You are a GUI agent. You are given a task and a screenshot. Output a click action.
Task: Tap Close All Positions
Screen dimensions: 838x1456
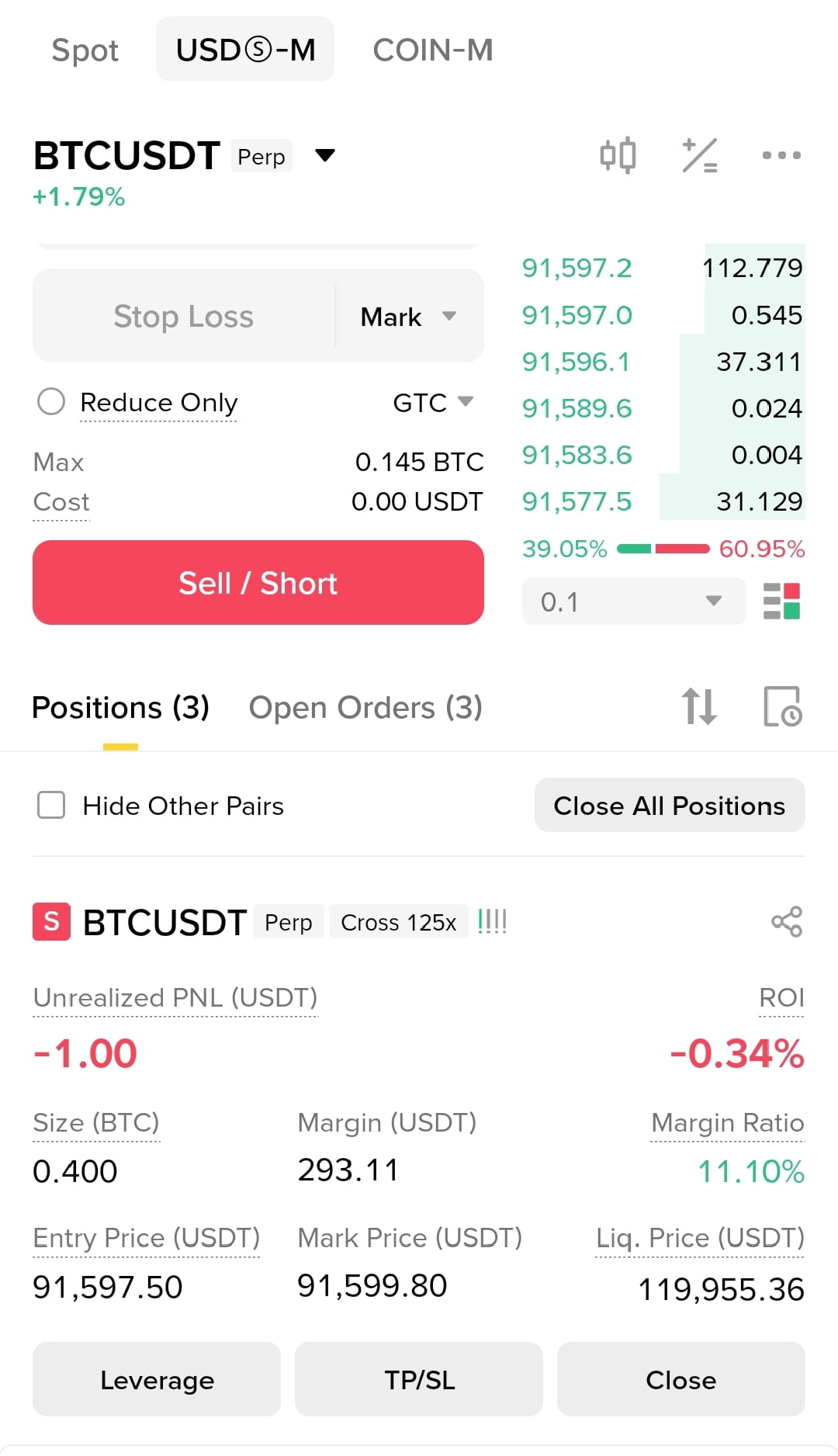pyautogui.click(x=670, y=806)
